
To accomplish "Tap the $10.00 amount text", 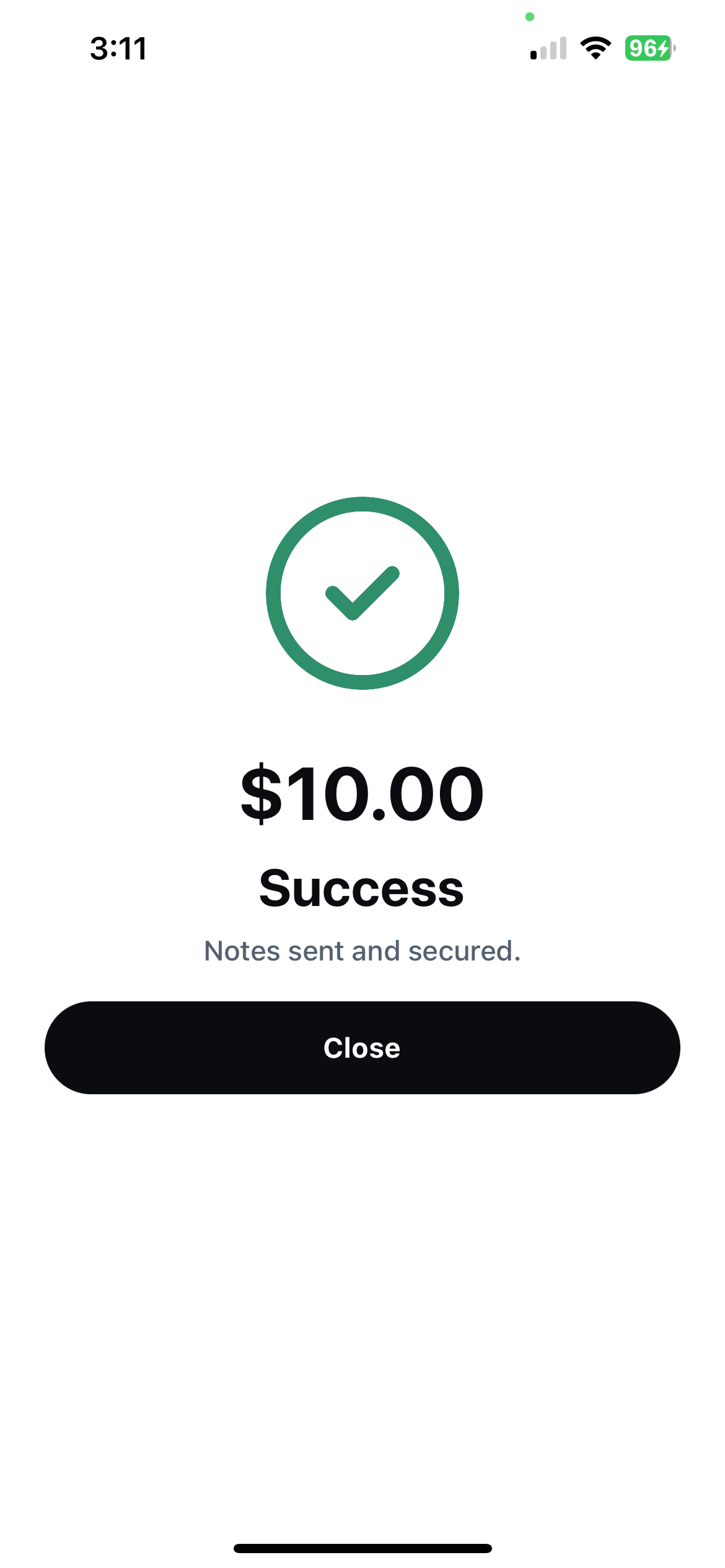I will click(362, 798).
